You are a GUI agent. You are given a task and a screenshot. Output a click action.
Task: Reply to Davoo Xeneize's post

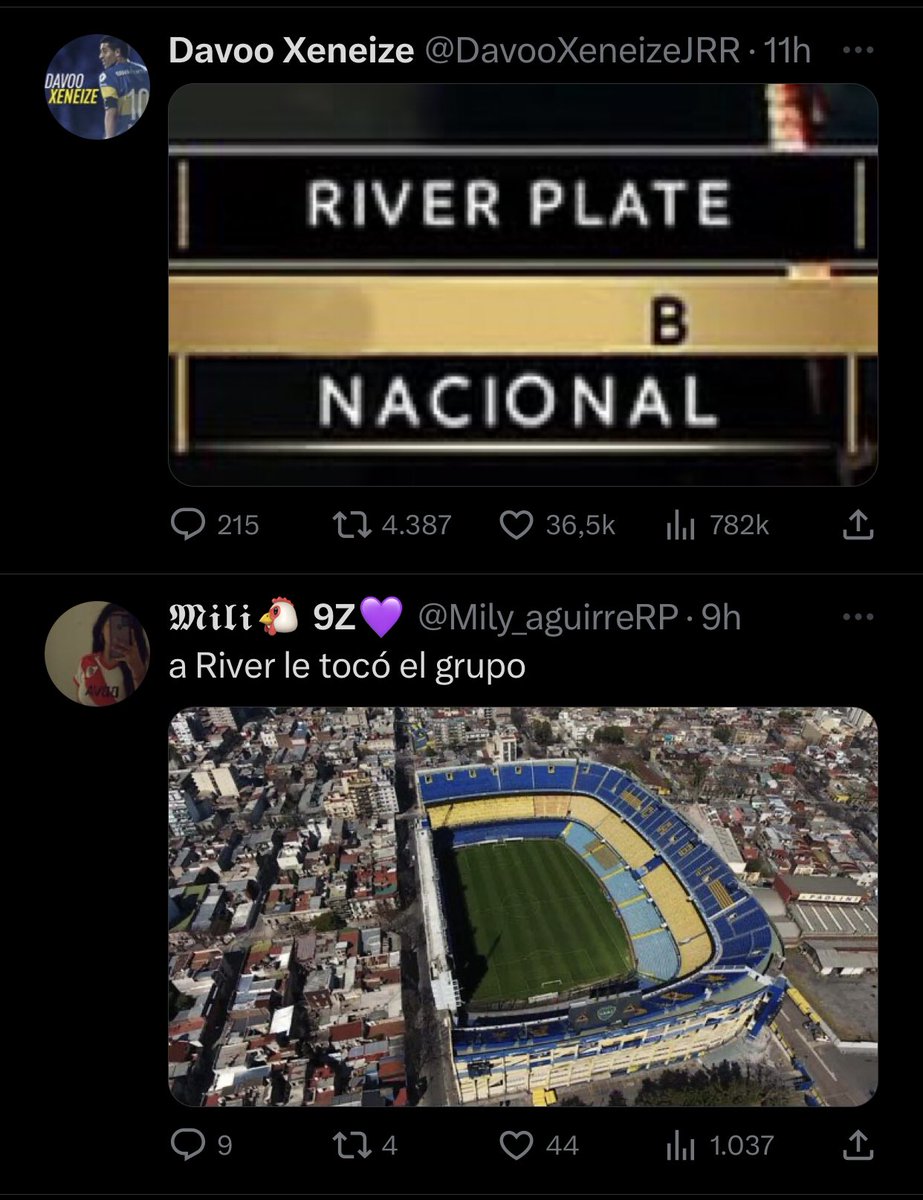click(187, 524)
